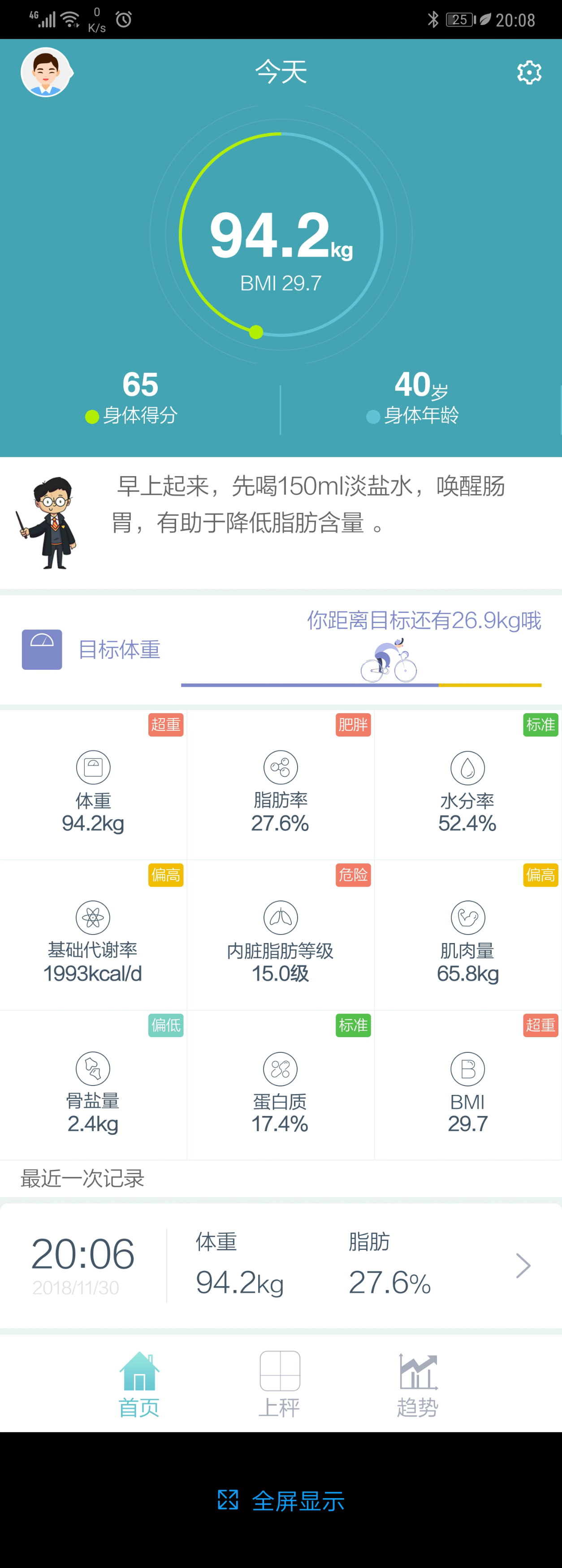Open the settings gear
The image size is (562, 1568).
(528, 73)
